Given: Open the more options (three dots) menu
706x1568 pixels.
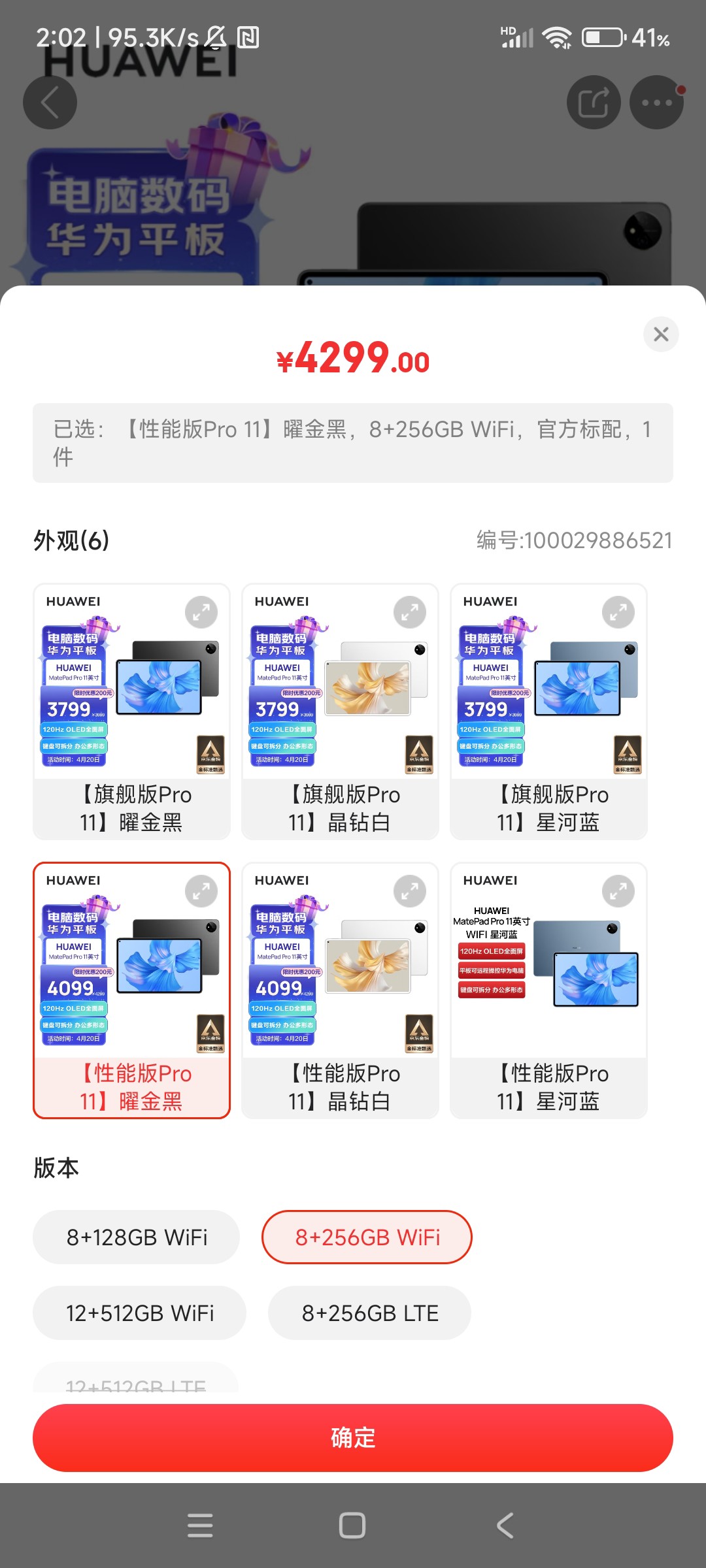Looking at the screenshot, I should [656, 102].
